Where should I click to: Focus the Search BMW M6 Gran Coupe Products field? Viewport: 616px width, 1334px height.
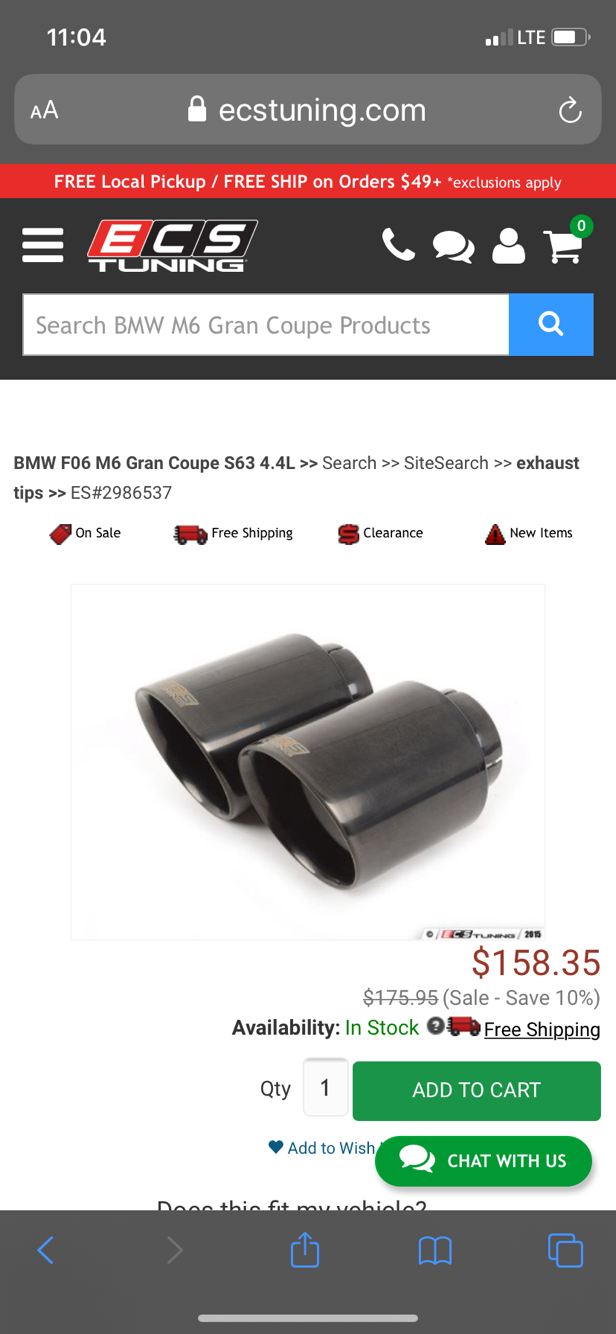click(265, 325)
